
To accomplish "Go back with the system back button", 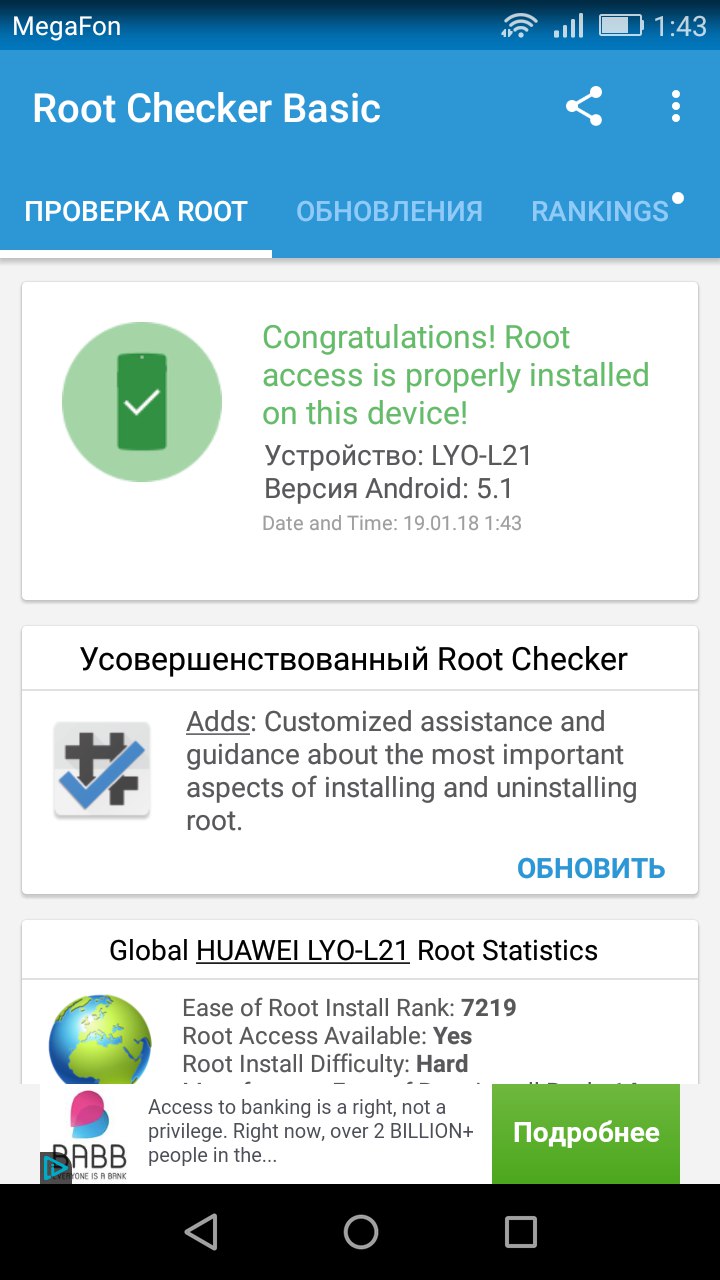I will [x=202, y=1231].
